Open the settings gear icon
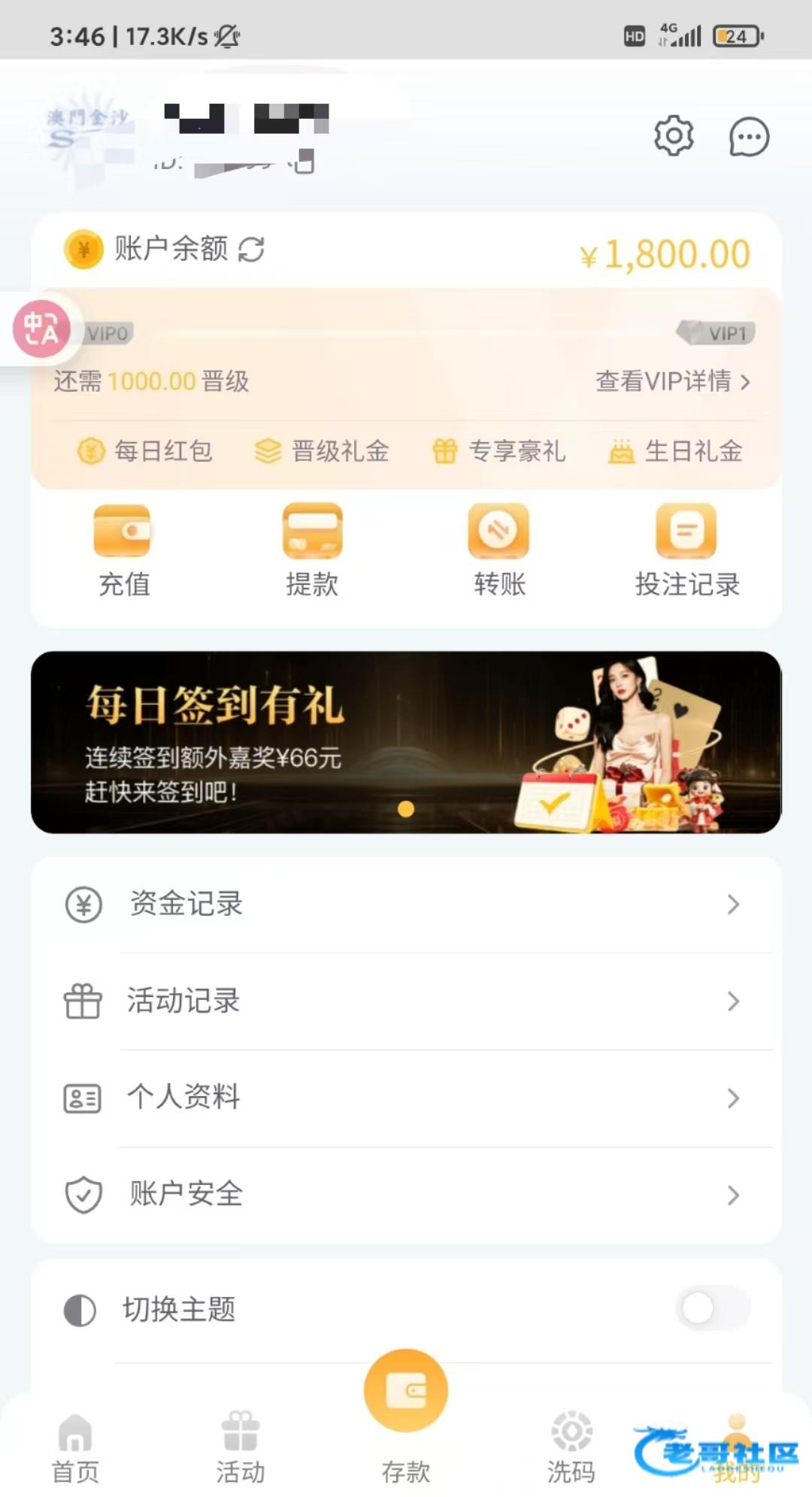Image resolution: width=812 pixels, height=1497 pixels. pos(673,136)
